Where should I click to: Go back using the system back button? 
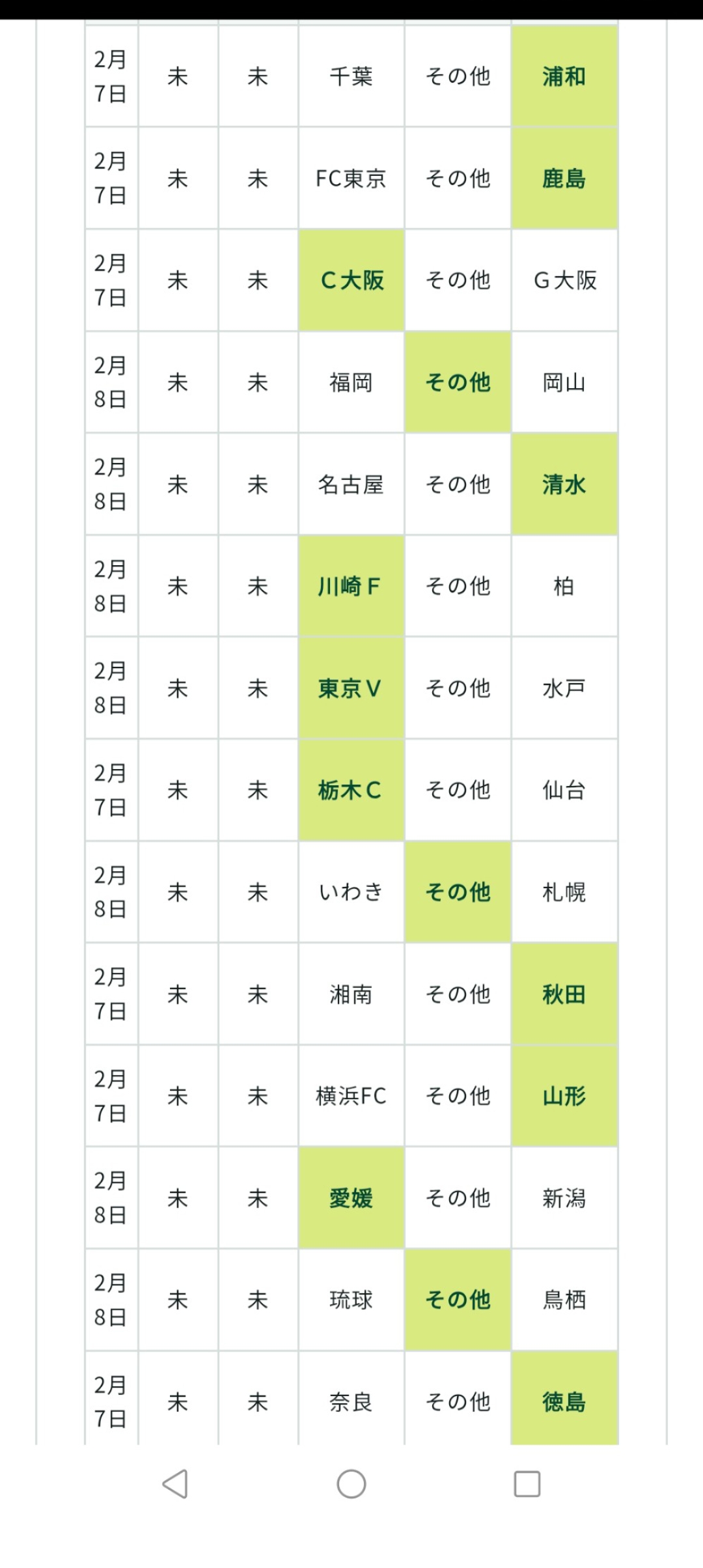(175, 1484)
